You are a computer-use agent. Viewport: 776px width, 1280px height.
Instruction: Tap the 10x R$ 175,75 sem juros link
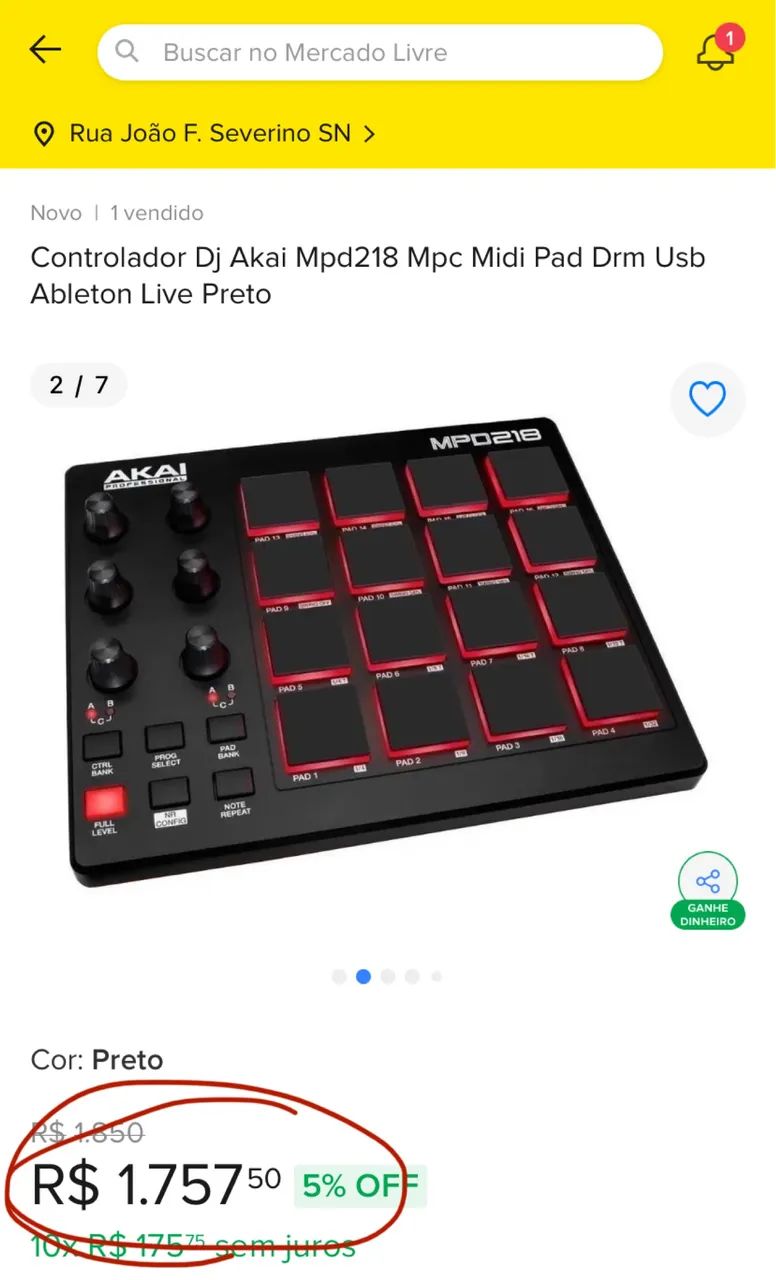190,1248
